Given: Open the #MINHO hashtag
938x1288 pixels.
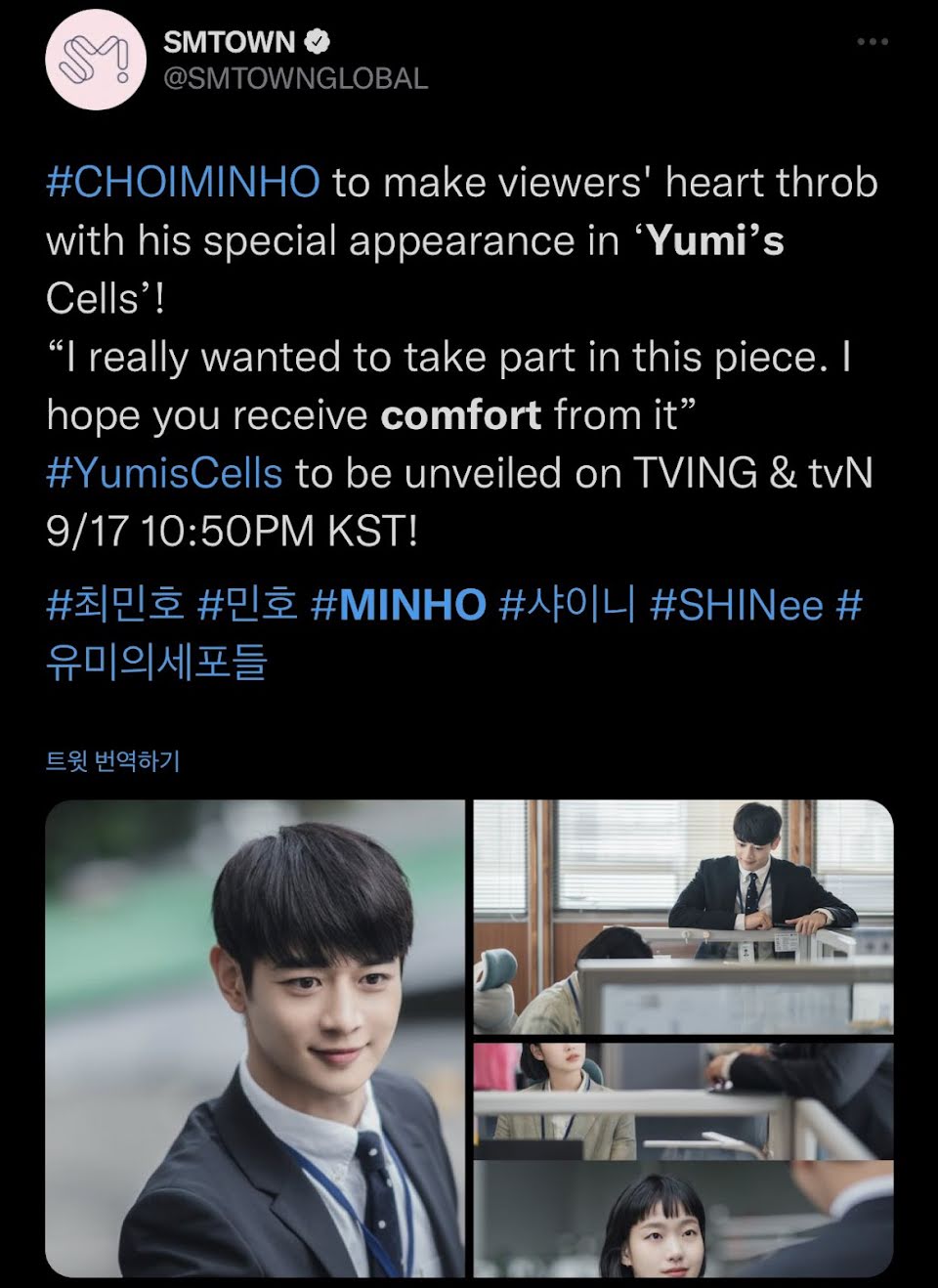Looking at the screenshot, I should pos(398,605).
